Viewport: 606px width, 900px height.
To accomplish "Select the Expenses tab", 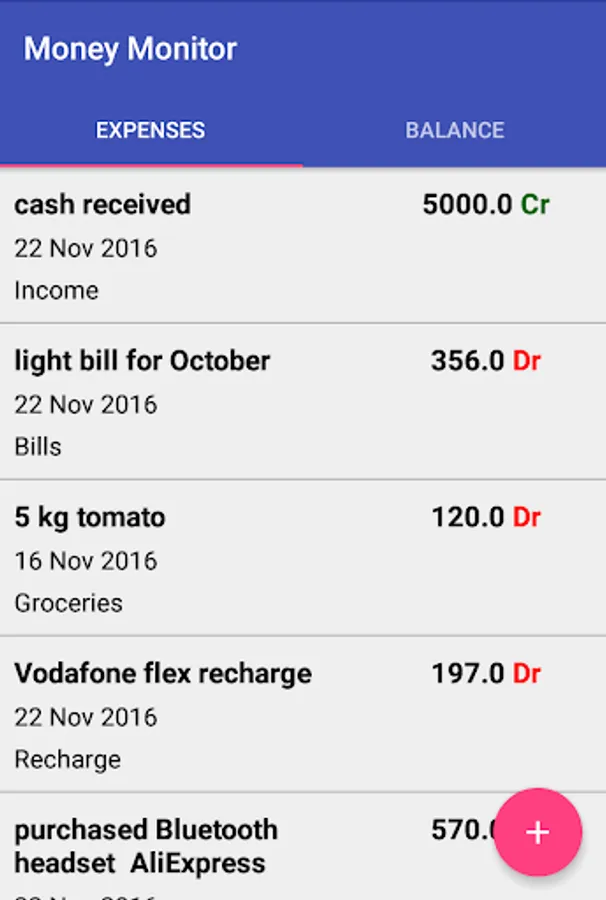I will click(150, 130).
